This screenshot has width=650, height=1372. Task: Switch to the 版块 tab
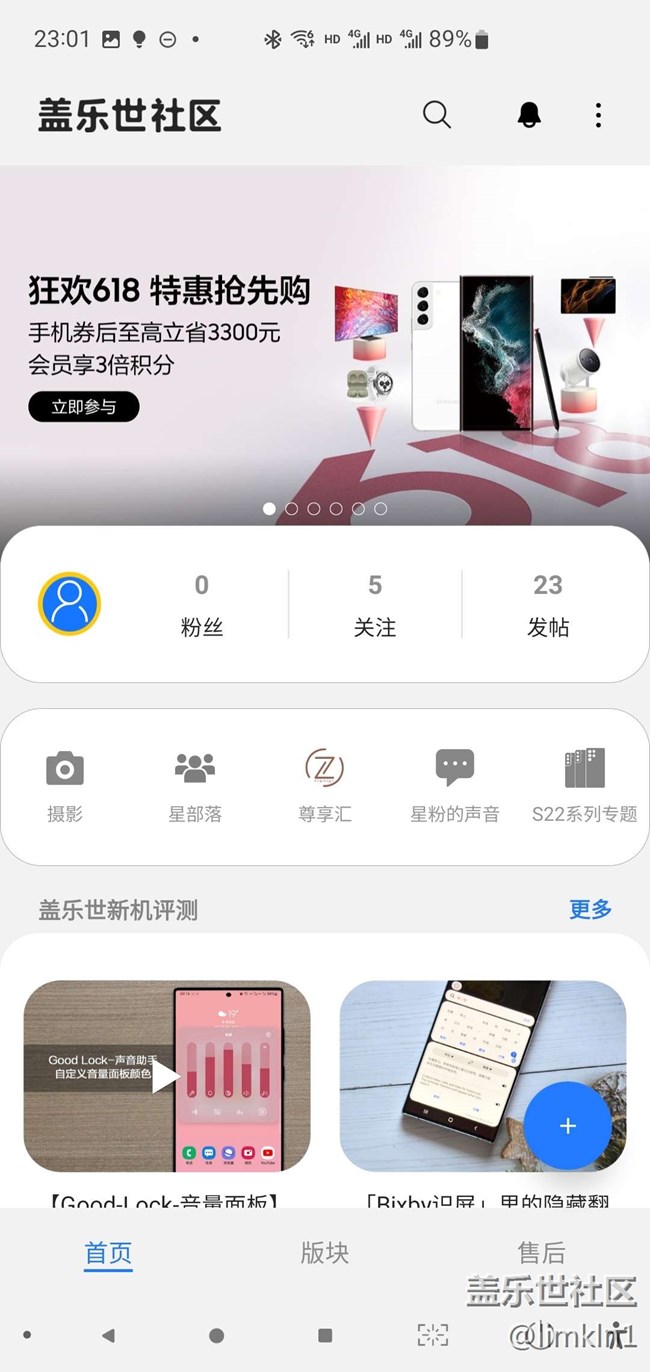[325, 1252]
